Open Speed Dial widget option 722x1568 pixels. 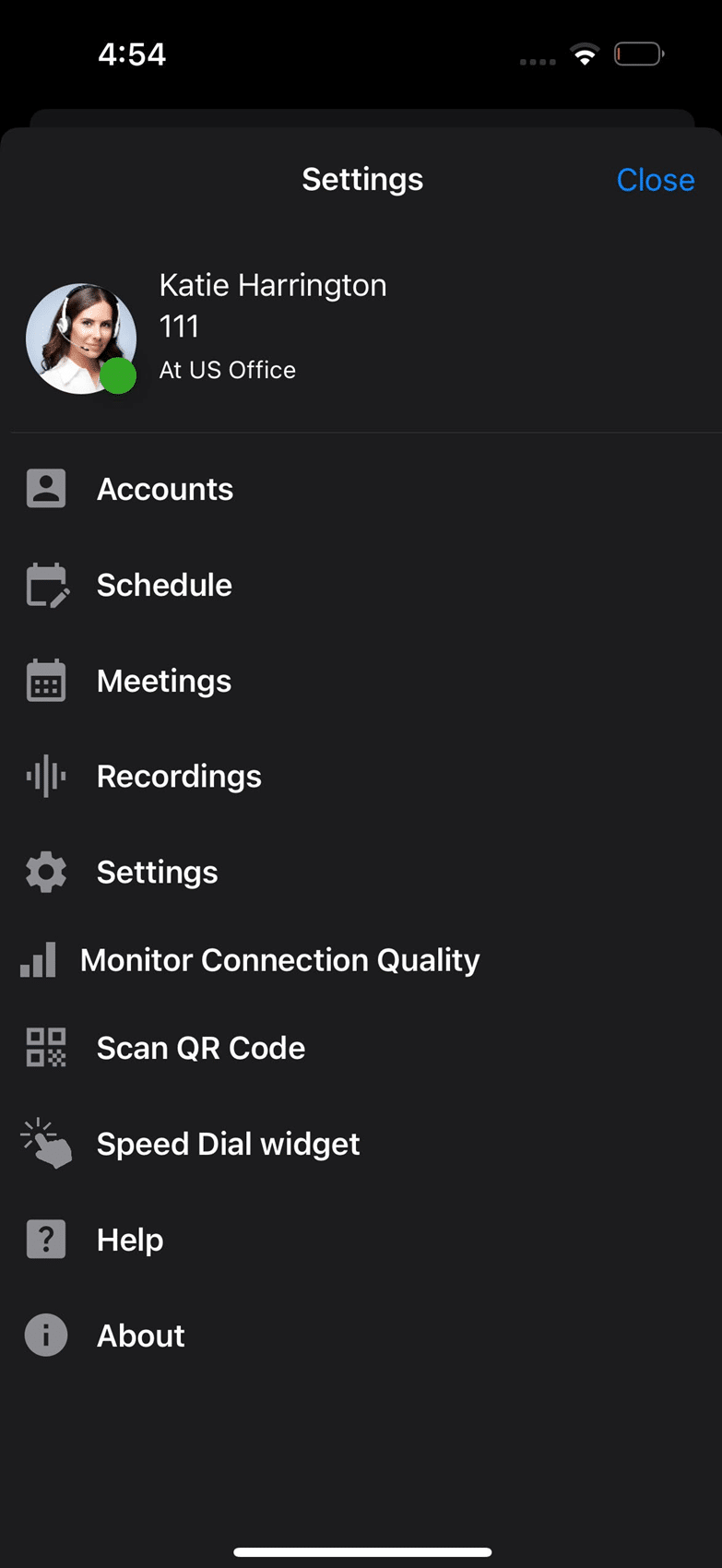(361, 1144)
